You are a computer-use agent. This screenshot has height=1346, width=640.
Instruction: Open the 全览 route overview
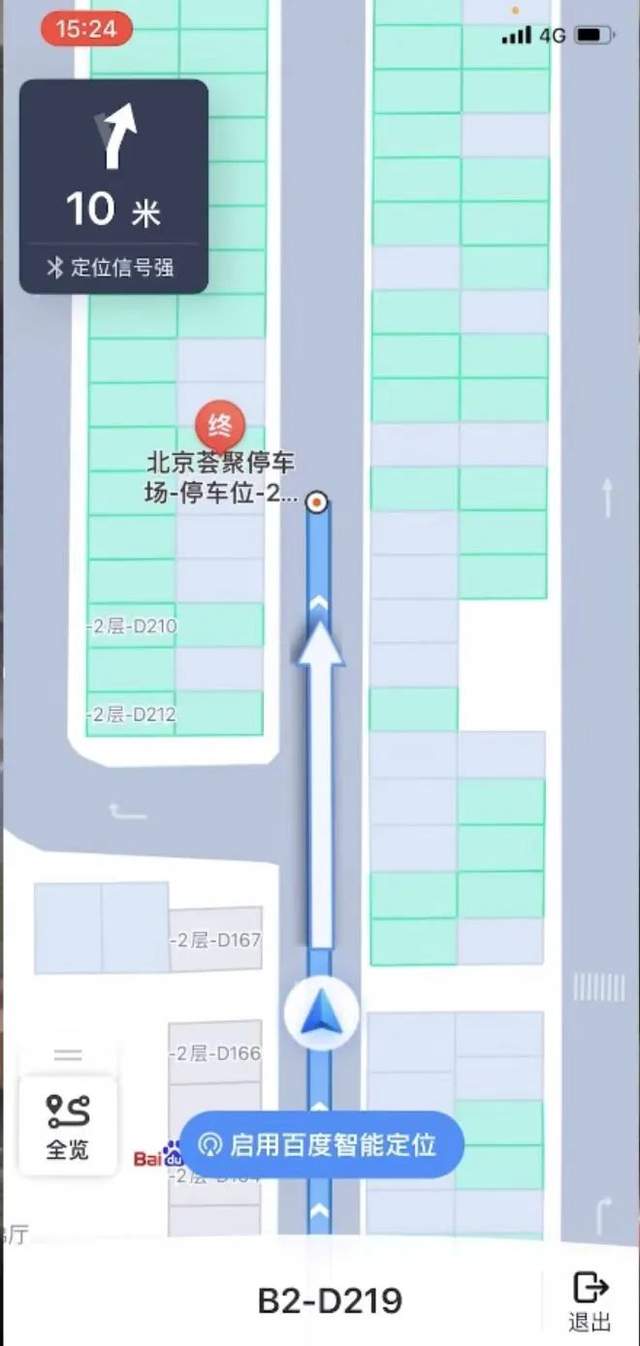[x=68, y=1125]
